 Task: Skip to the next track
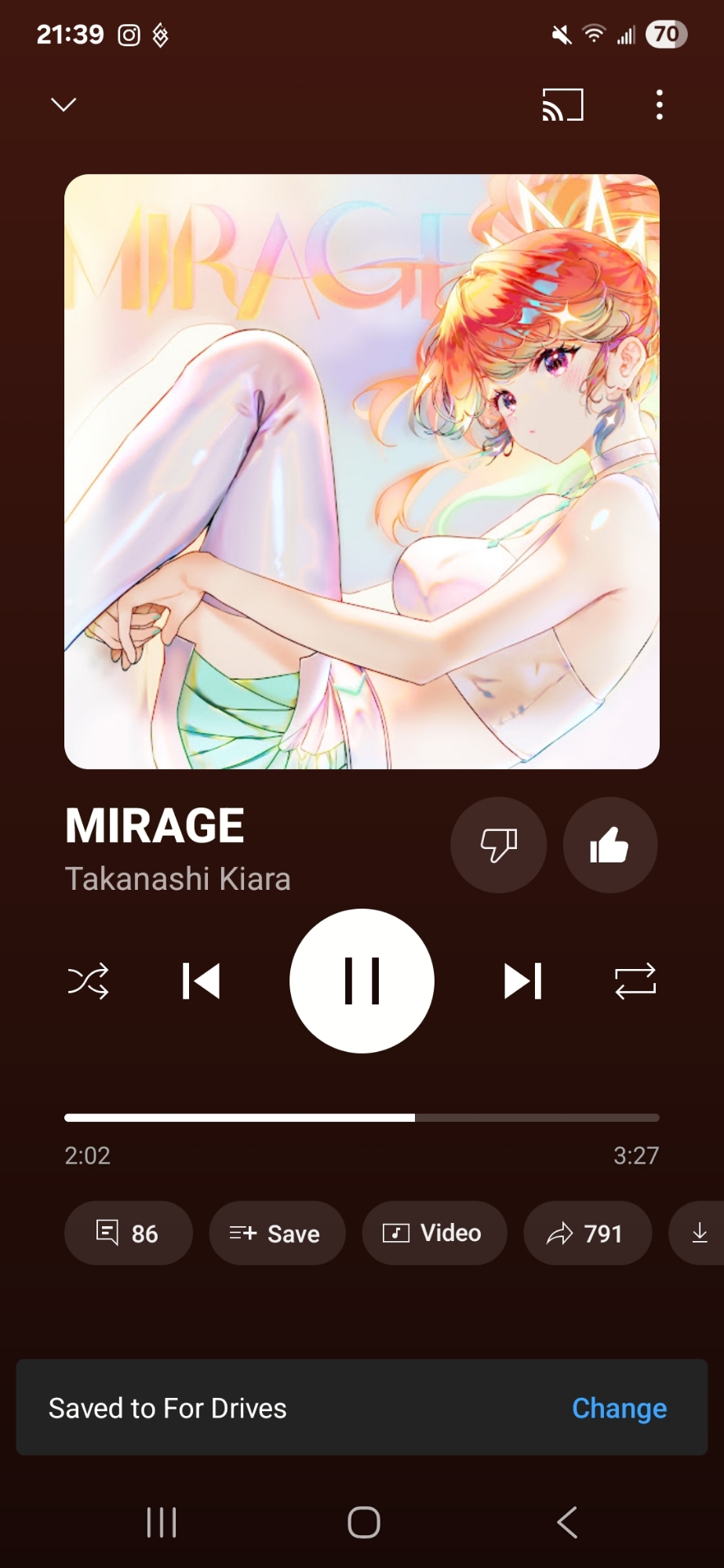(522, 981)
